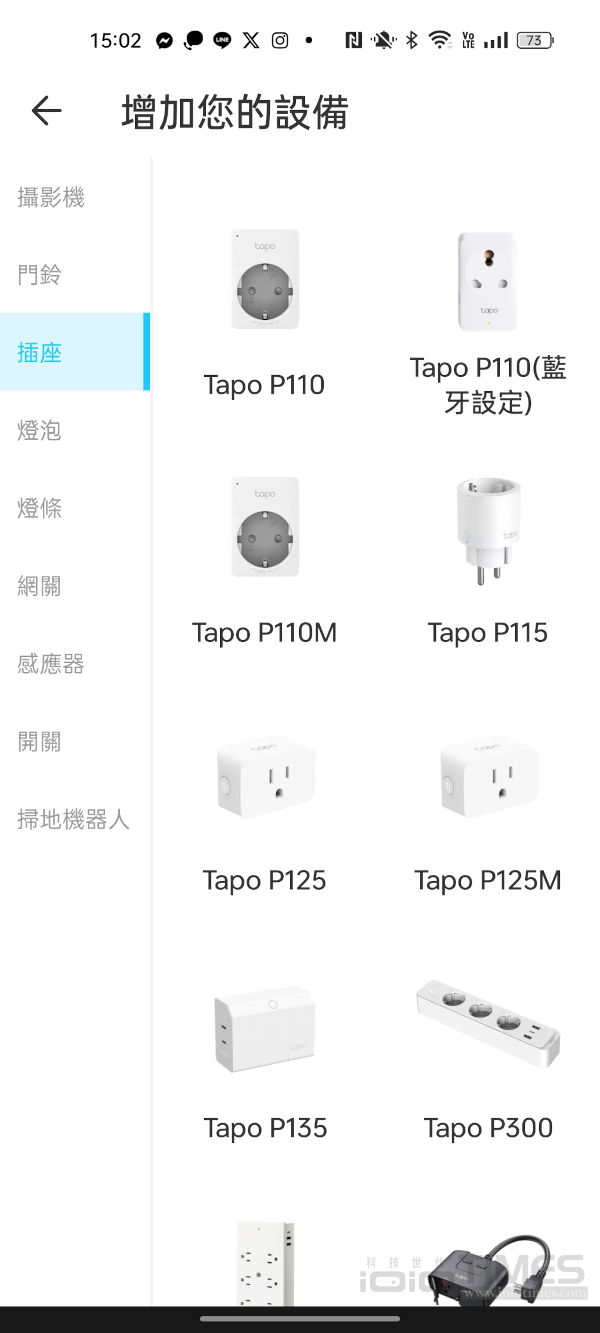Switch to the 攝影機 category
The height and width of the screenshot is (1333, 600).
pyautogui.click(x=51, y=197)
